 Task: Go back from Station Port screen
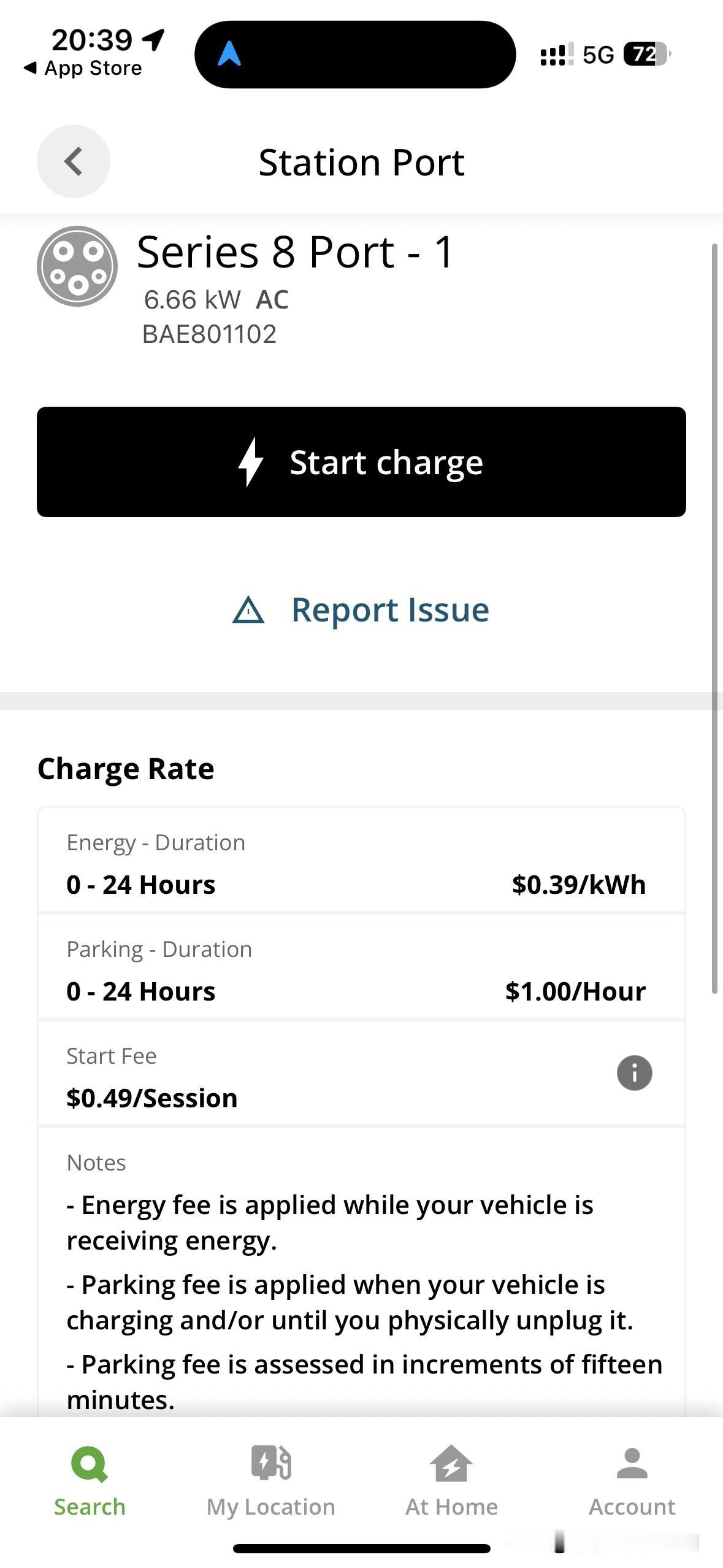[74, 161]
